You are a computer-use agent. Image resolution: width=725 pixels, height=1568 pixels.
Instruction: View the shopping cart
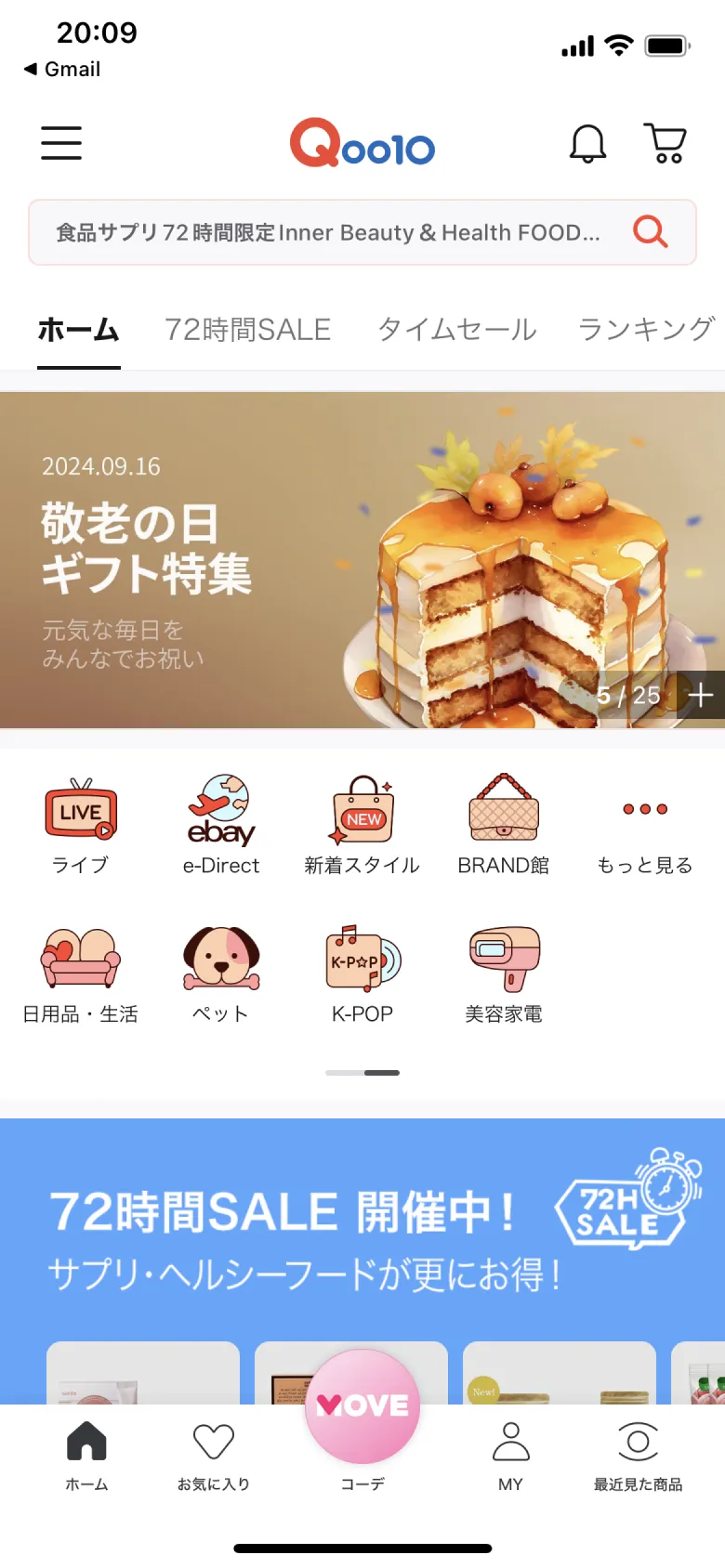click(666, 144)
